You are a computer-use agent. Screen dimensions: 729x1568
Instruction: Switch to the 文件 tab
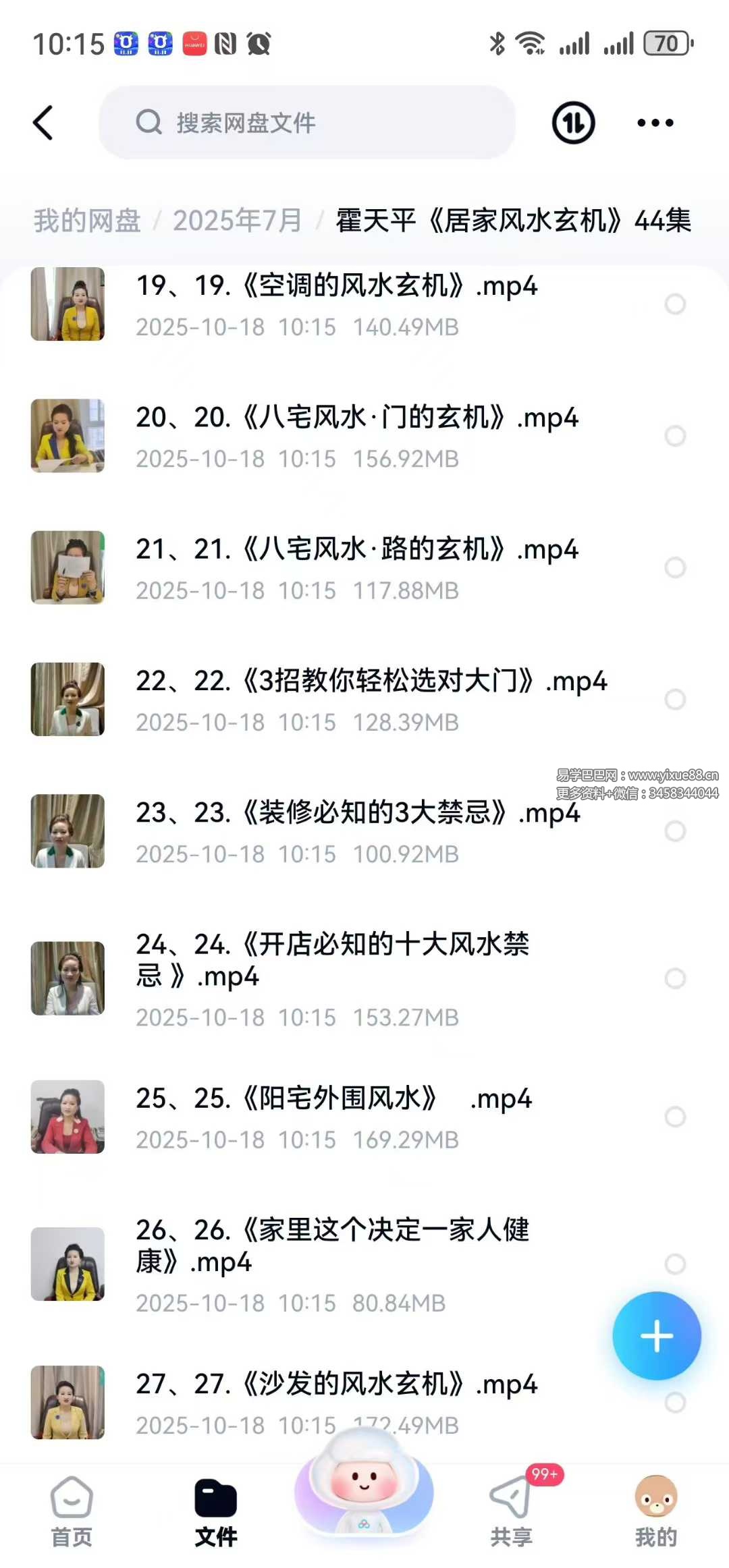tap(216, 1510)
